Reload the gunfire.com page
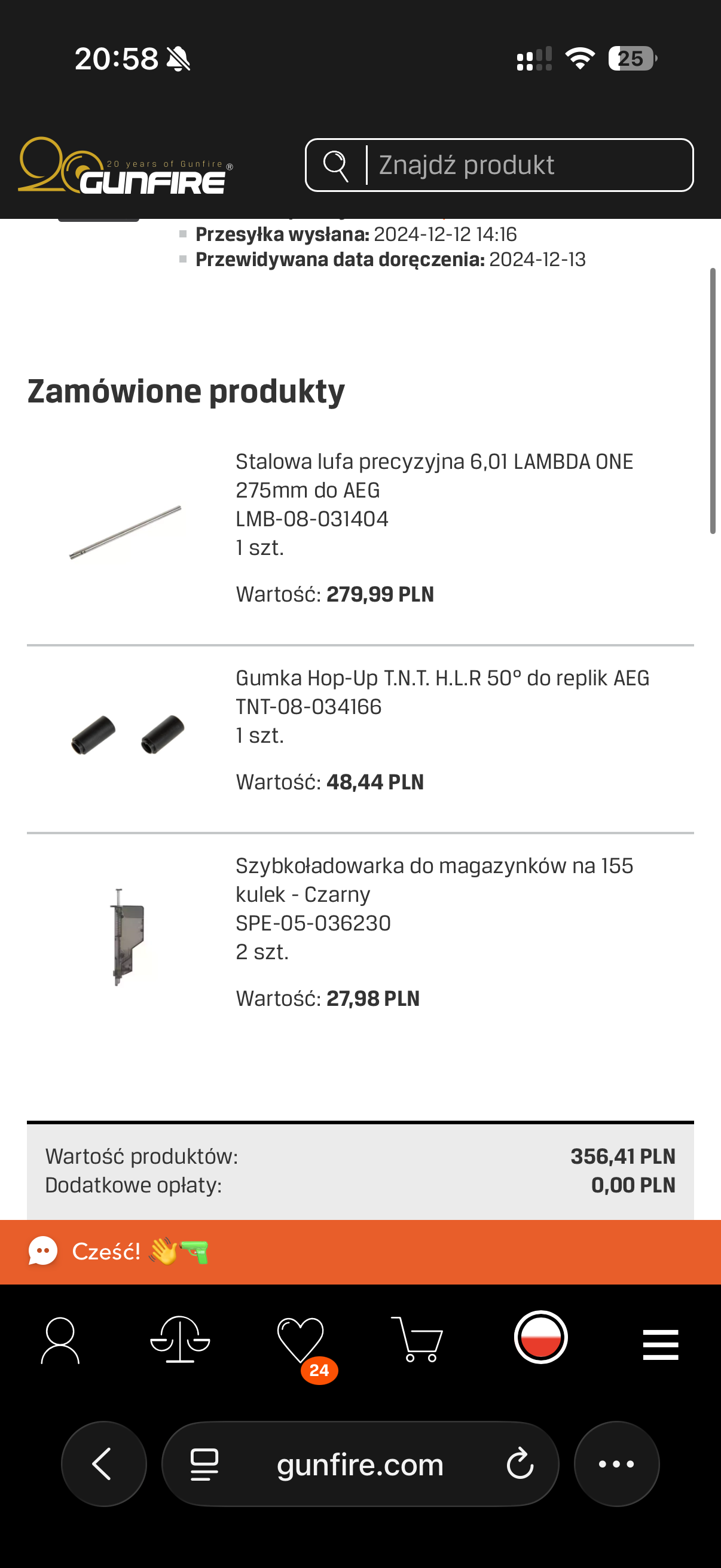This screenshot has width=721, height=1568. coord(520,1465)
